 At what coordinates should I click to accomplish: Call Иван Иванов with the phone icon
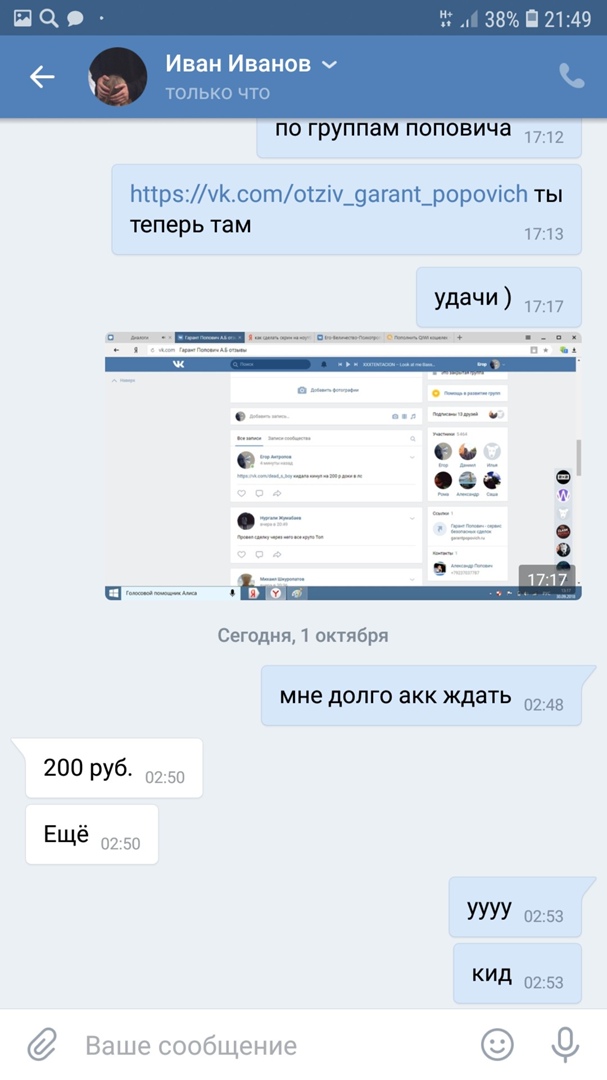(571, 77)
